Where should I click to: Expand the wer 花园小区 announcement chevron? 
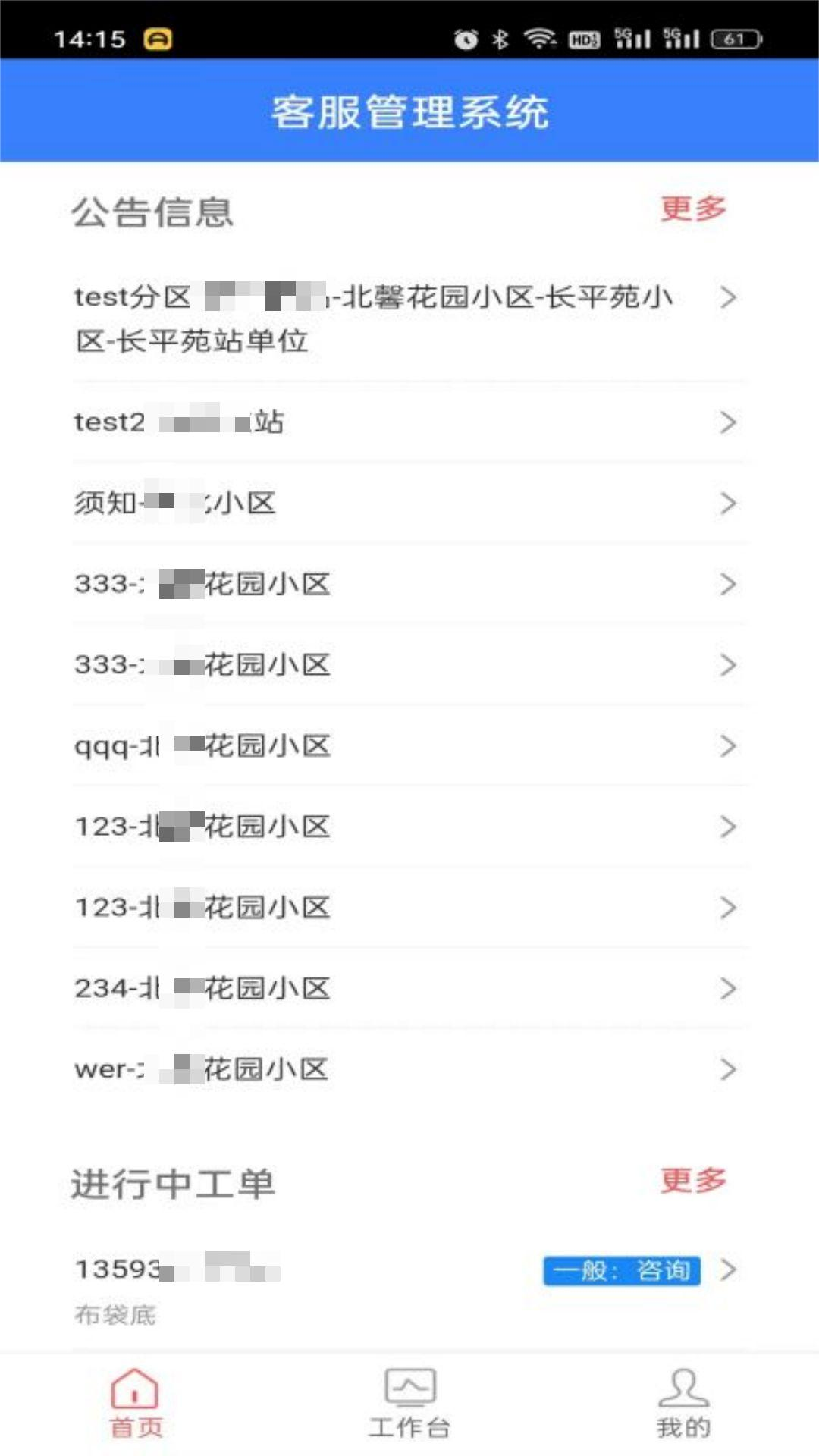(x=727, y=1070)
